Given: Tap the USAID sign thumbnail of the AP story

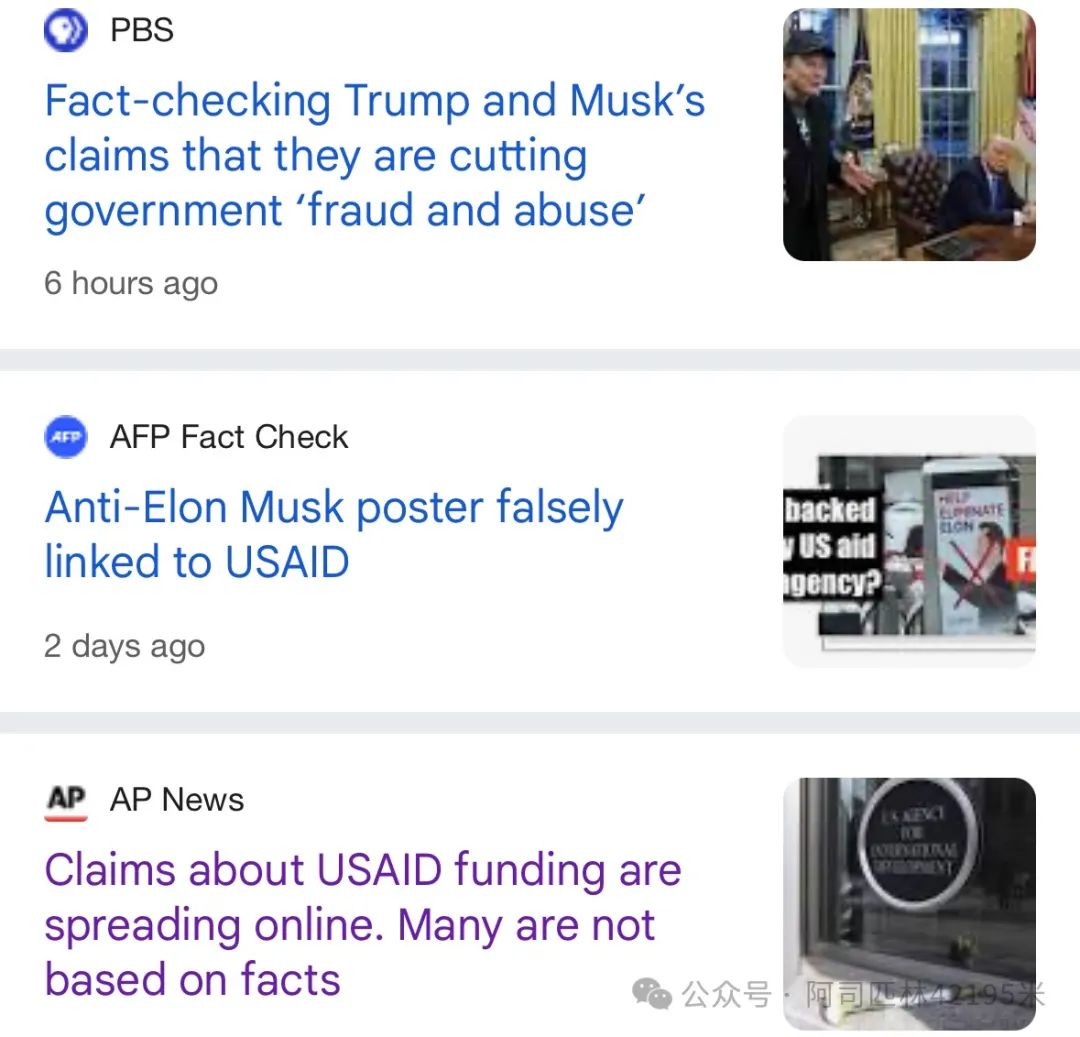Looking at the screenshot, I should point(909,903).
